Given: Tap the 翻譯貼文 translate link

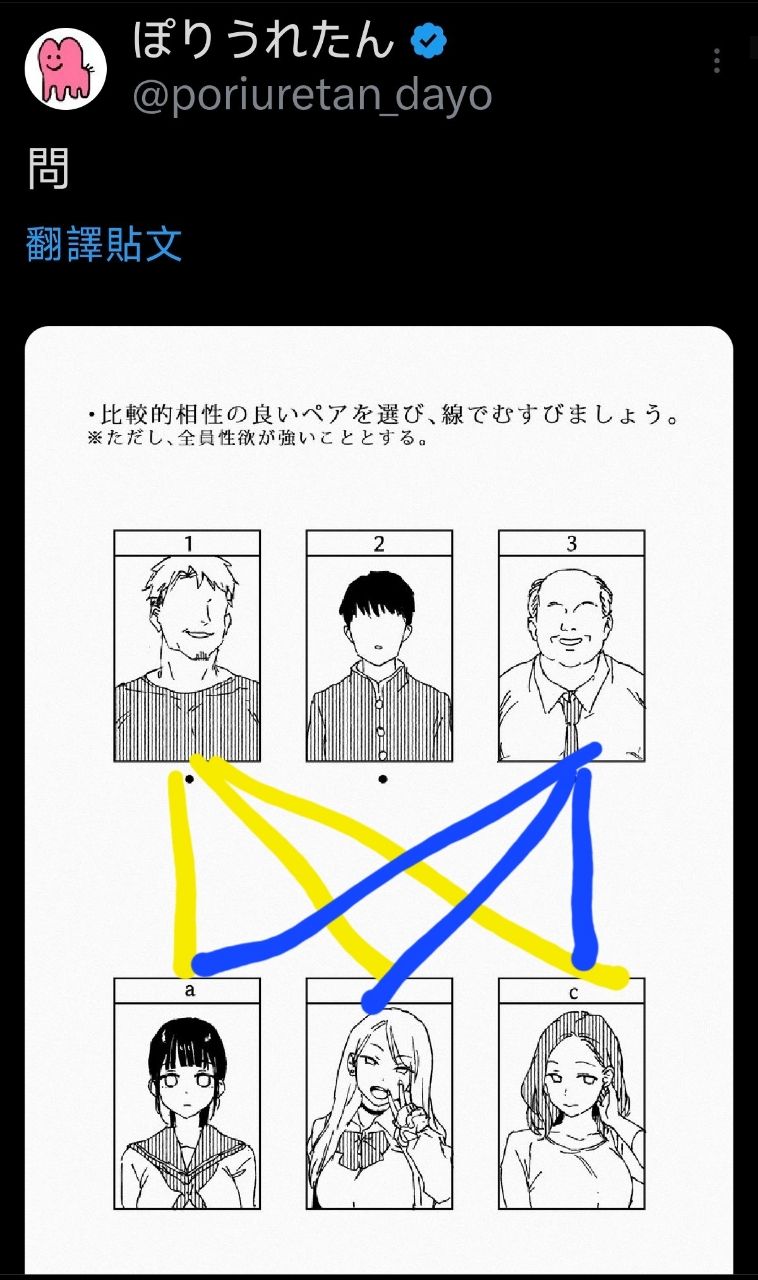Looking at the screenshot, I should (x=104, y=243).
